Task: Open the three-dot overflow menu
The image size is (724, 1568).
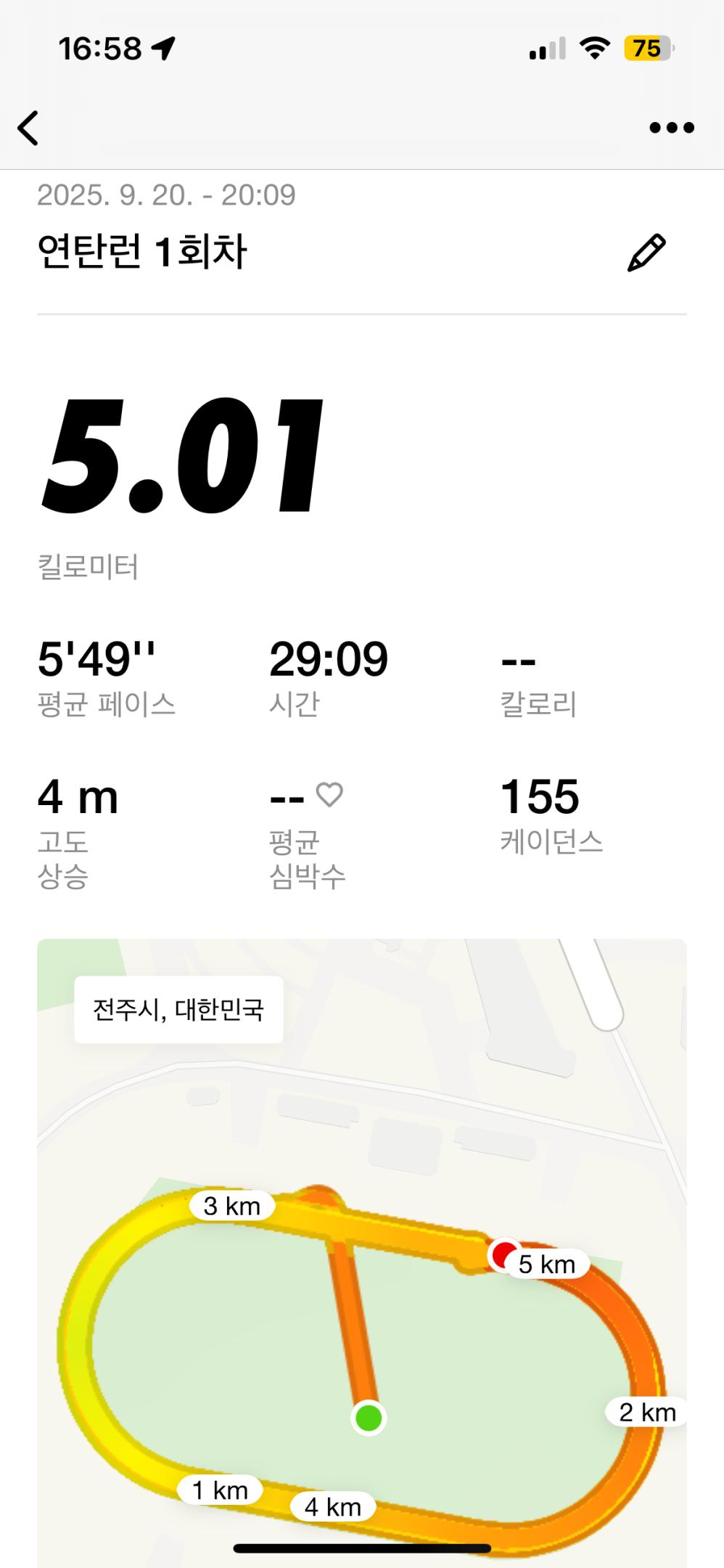Action: (671, 128)
